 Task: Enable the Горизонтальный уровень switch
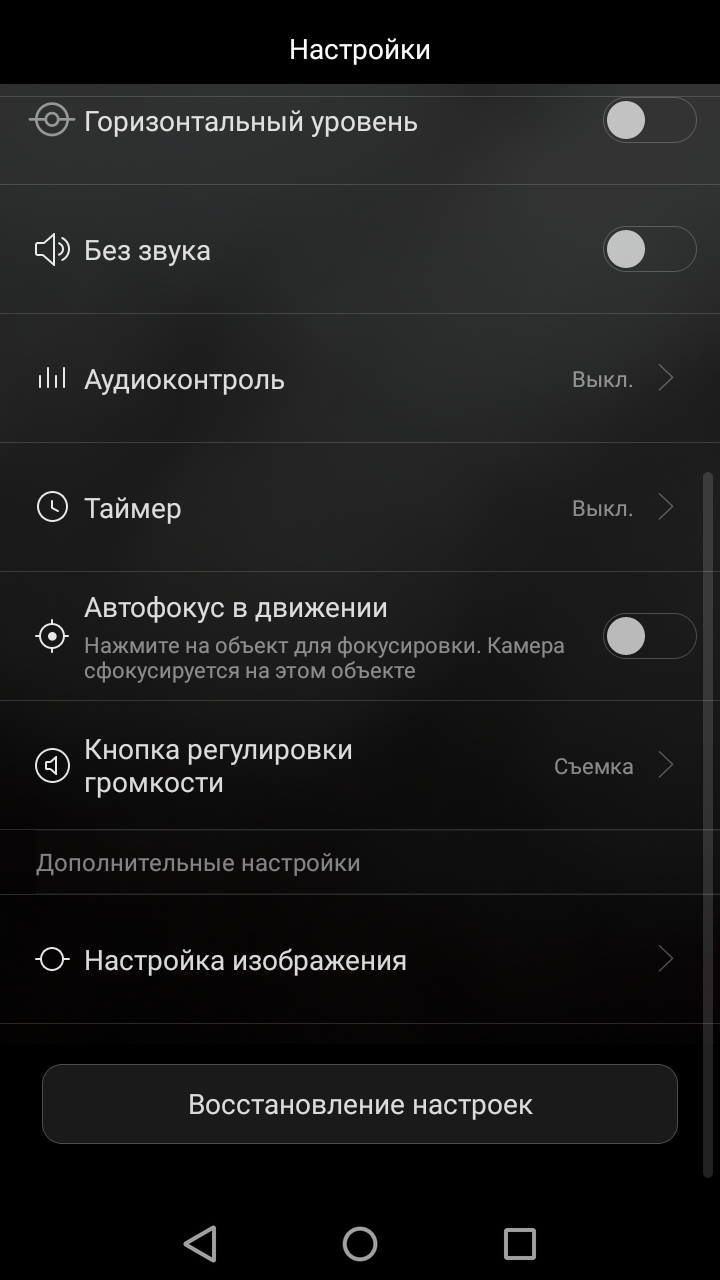pyautogui.click(x=649, y=121)
